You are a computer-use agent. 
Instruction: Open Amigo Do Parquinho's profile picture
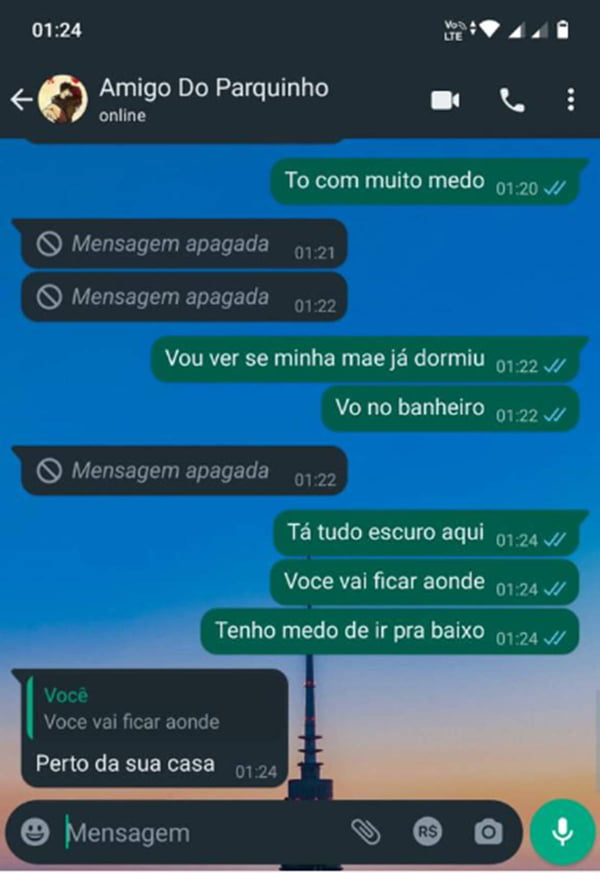(x=62, y=99)
